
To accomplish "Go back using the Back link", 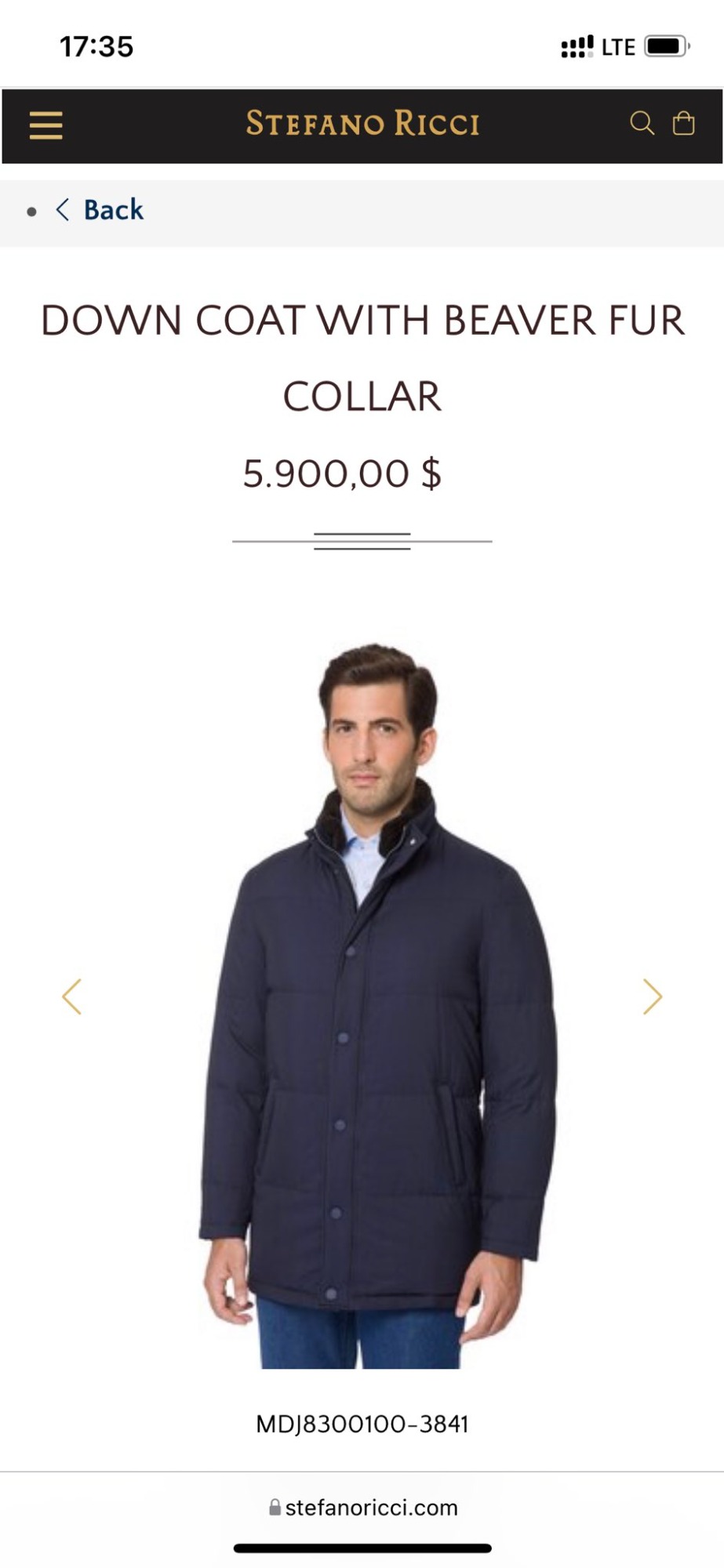I will 100,210.
